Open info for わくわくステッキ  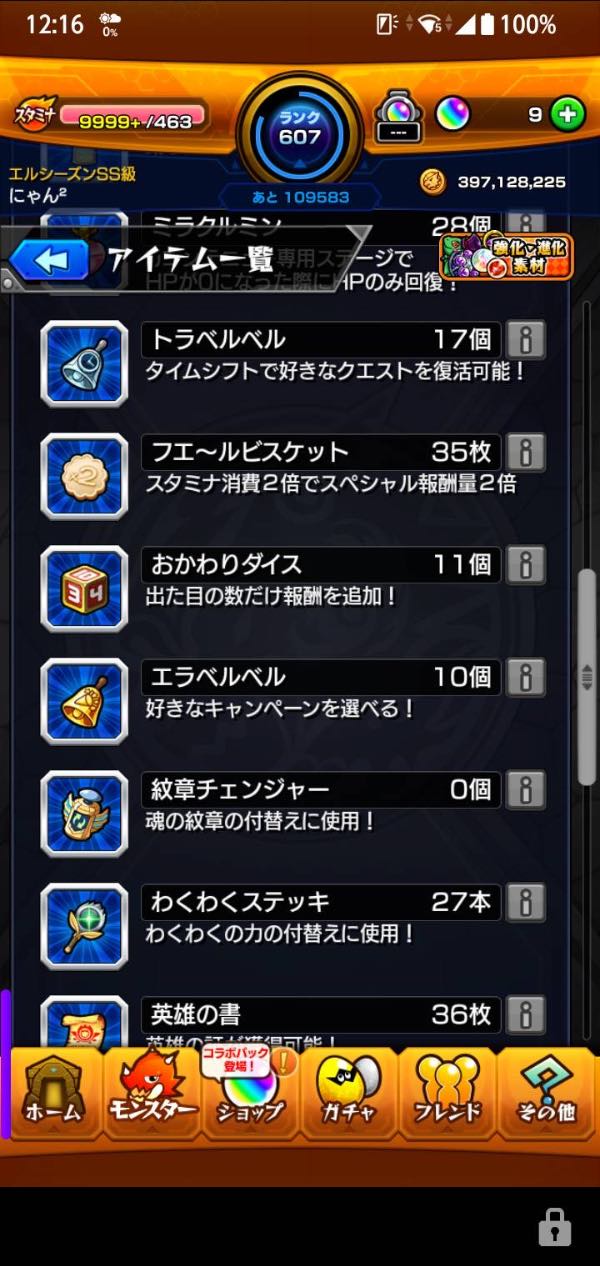[525, 902]
